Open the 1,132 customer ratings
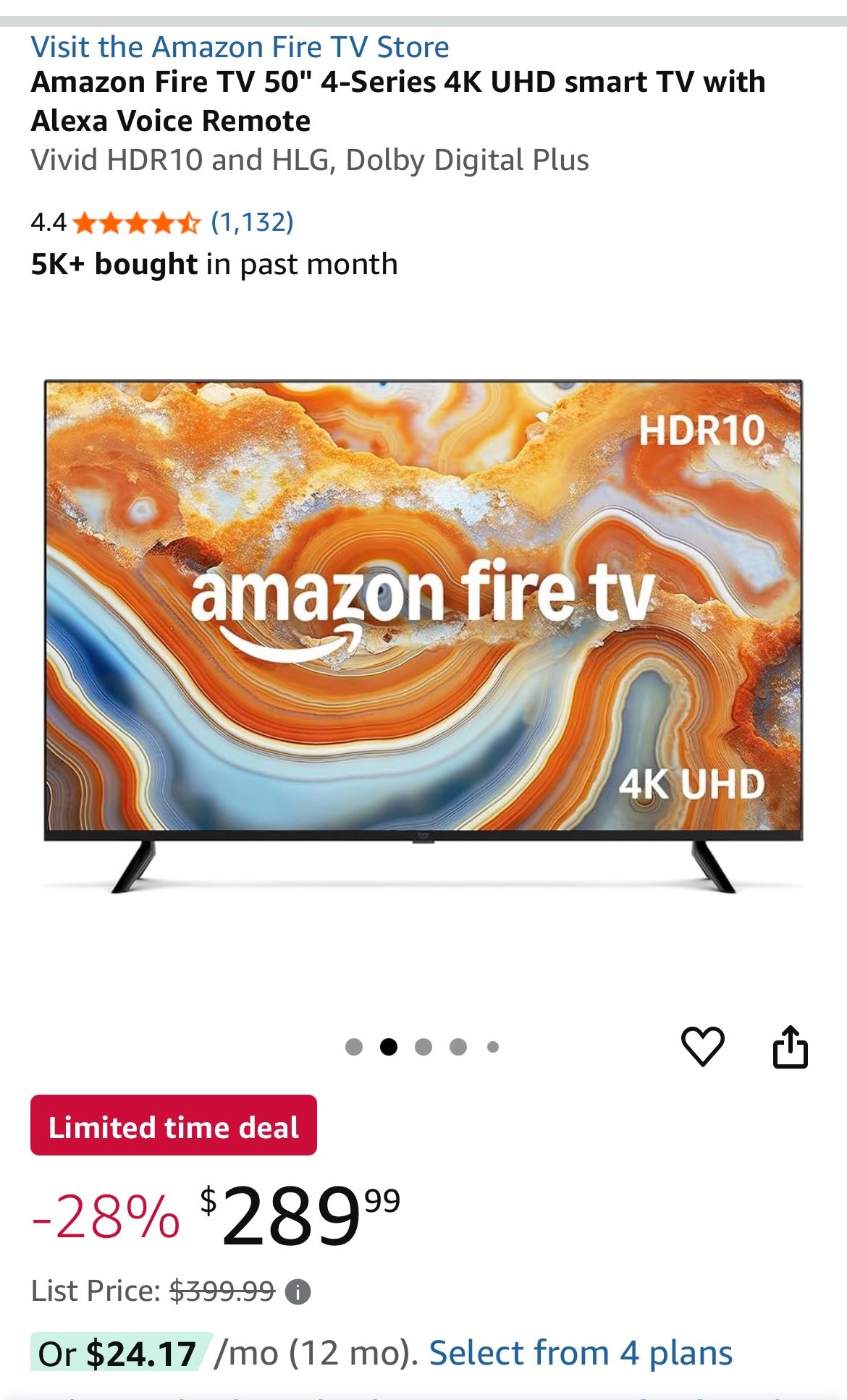Viewport: 847px width, 1400px height. pyautogui.click(x=252, y=222)
